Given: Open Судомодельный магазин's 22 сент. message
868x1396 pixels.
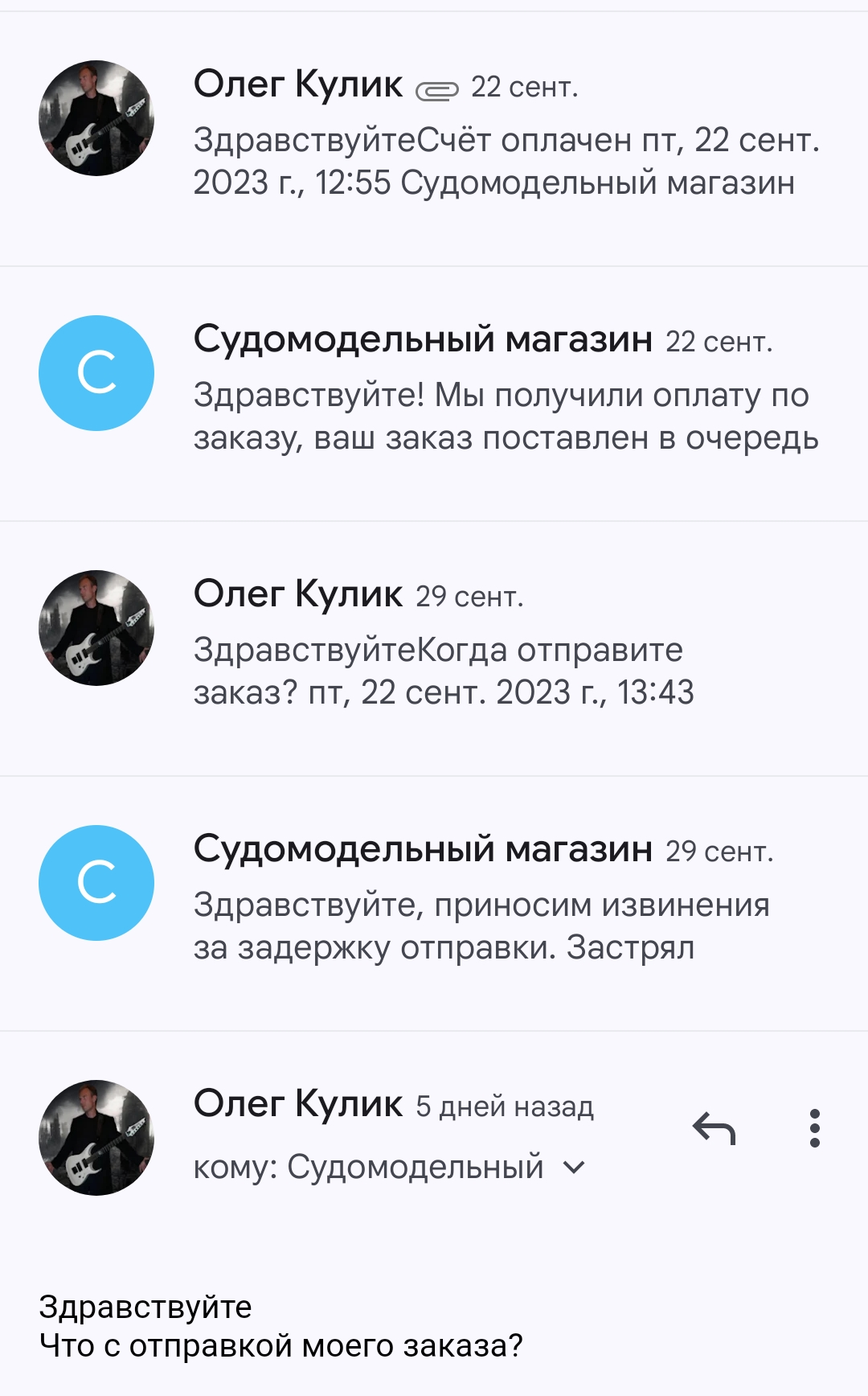Looking at the screenshot, I should pos(506,394).
